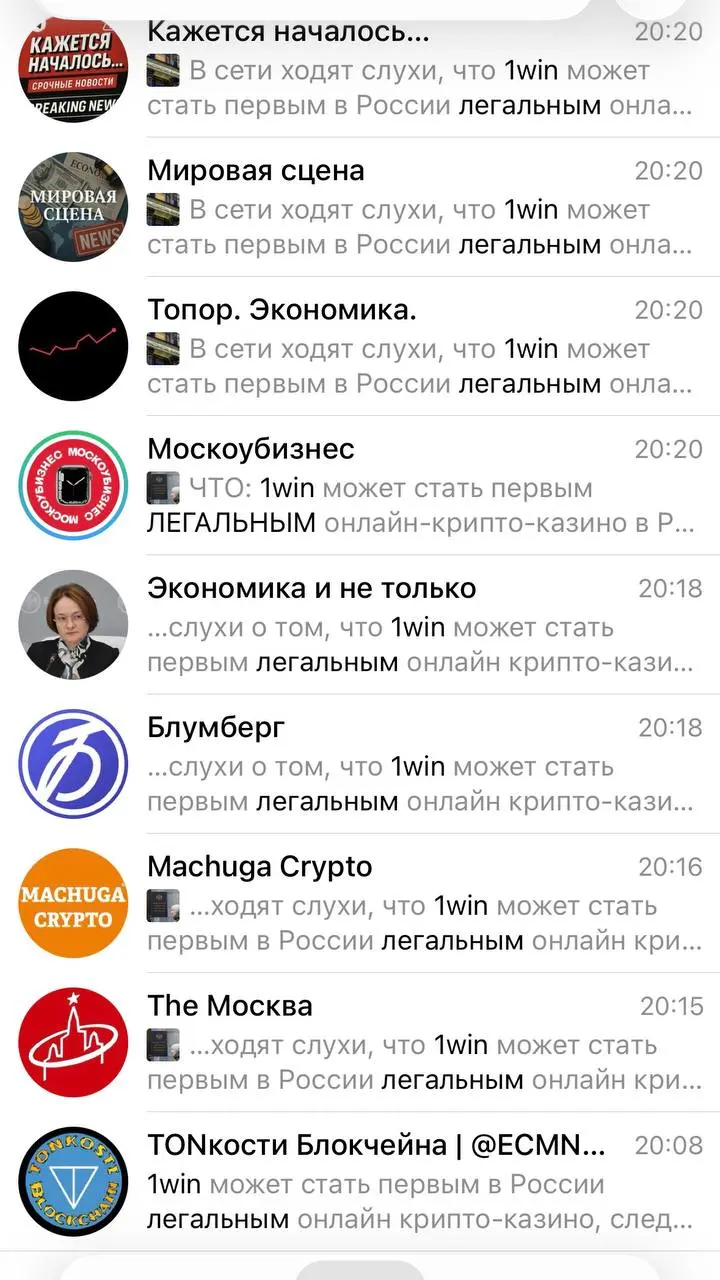Select the orange 'Machuga Crypto' avatar
Screen dimensions: 720x1280
point(72,902)
